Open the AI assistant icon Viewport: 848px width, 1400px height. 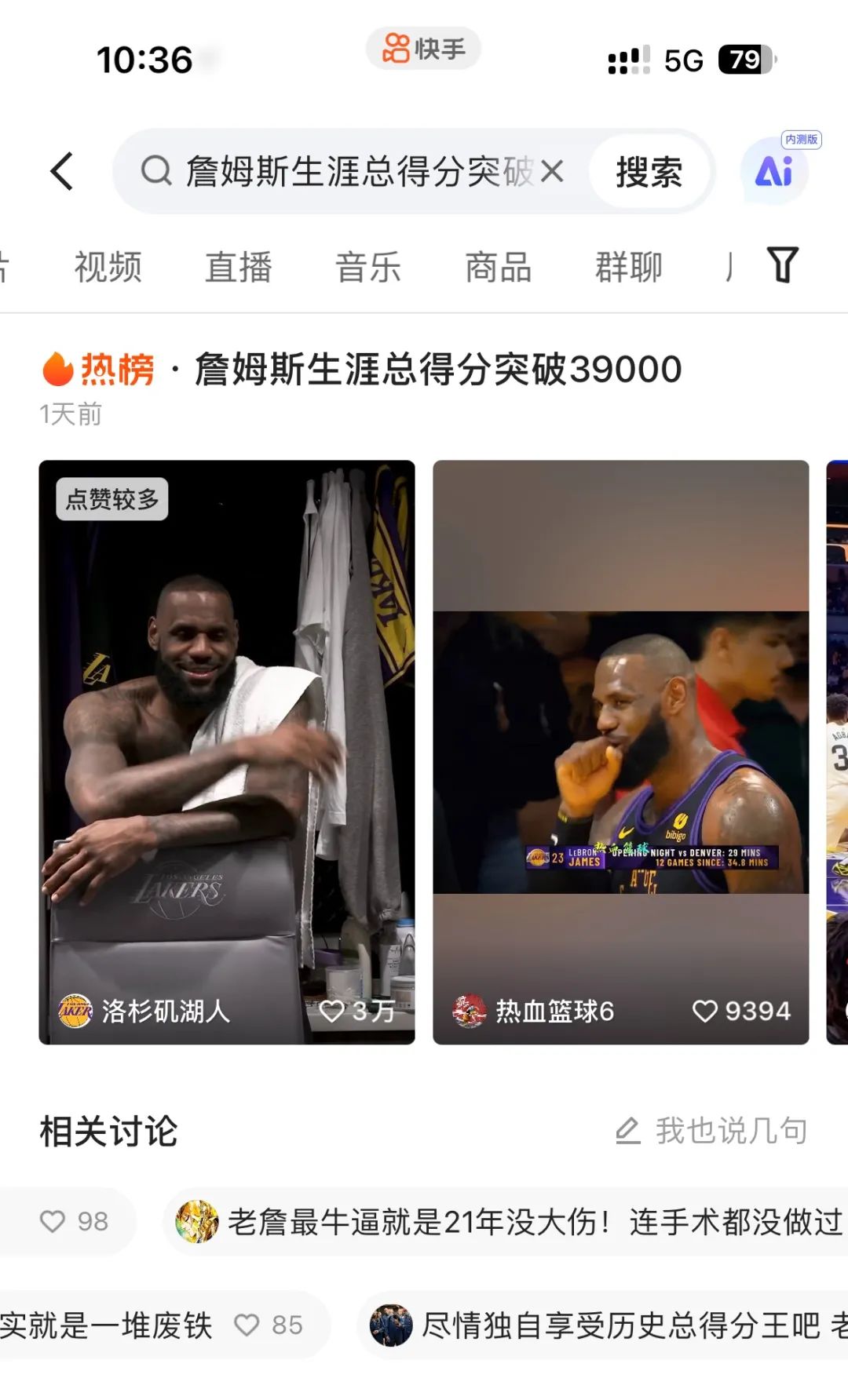[x=775, y=171]
